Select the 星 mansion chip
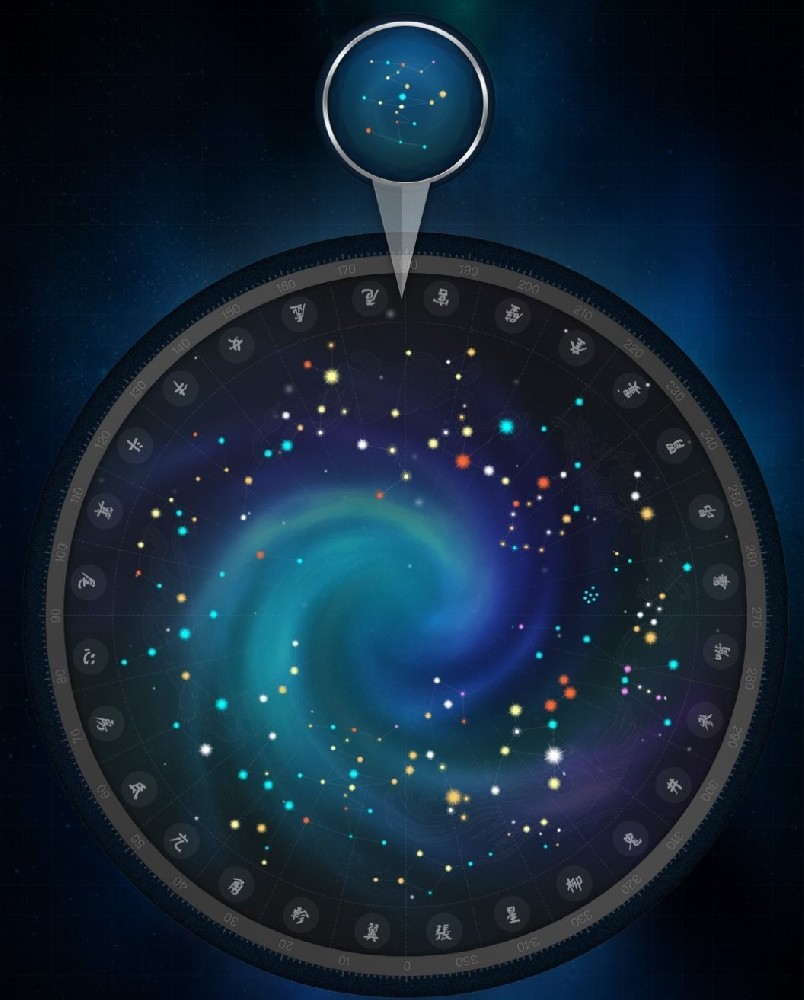 (x=512, y=913)
